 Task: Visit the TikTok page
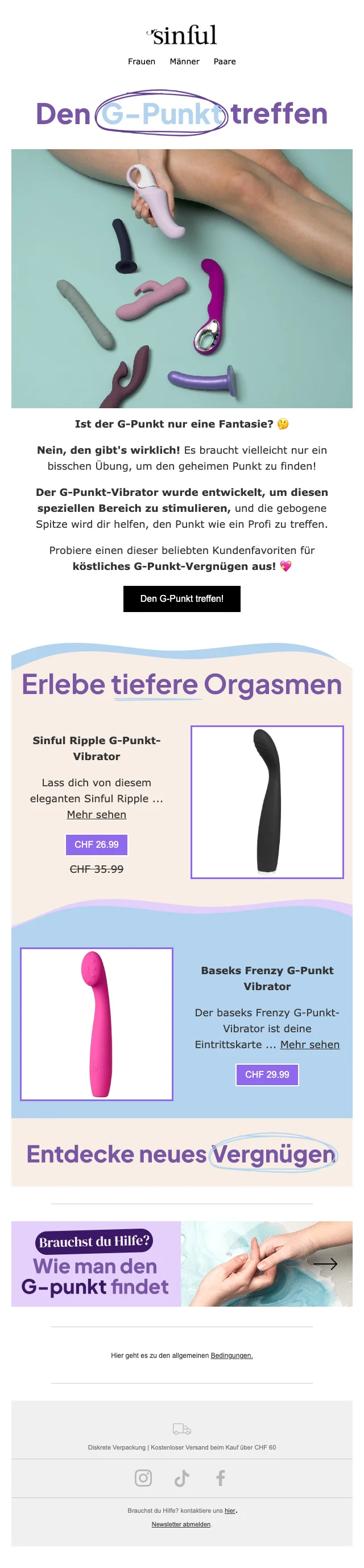181,1477
